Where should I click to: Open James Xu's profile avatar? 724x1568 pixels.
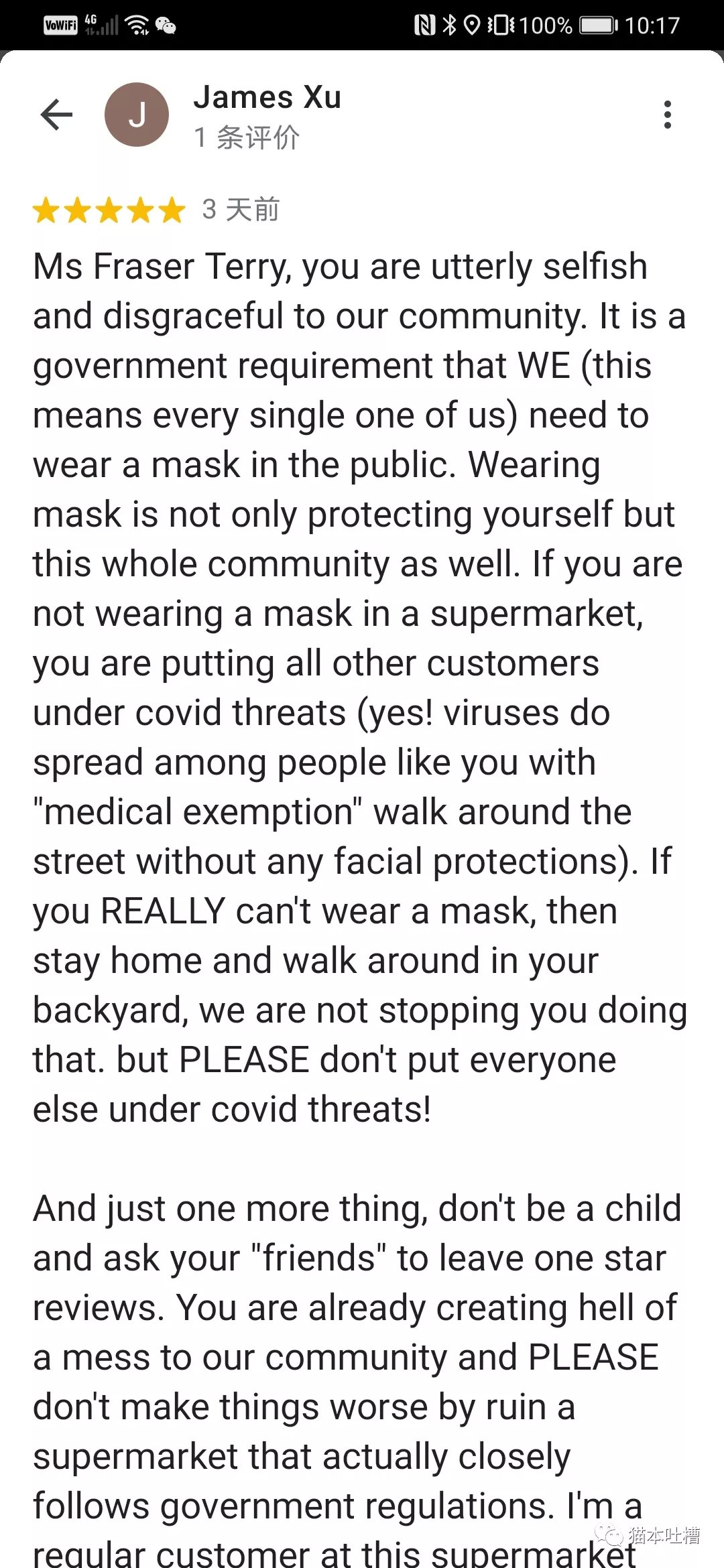tap(137, 115)
